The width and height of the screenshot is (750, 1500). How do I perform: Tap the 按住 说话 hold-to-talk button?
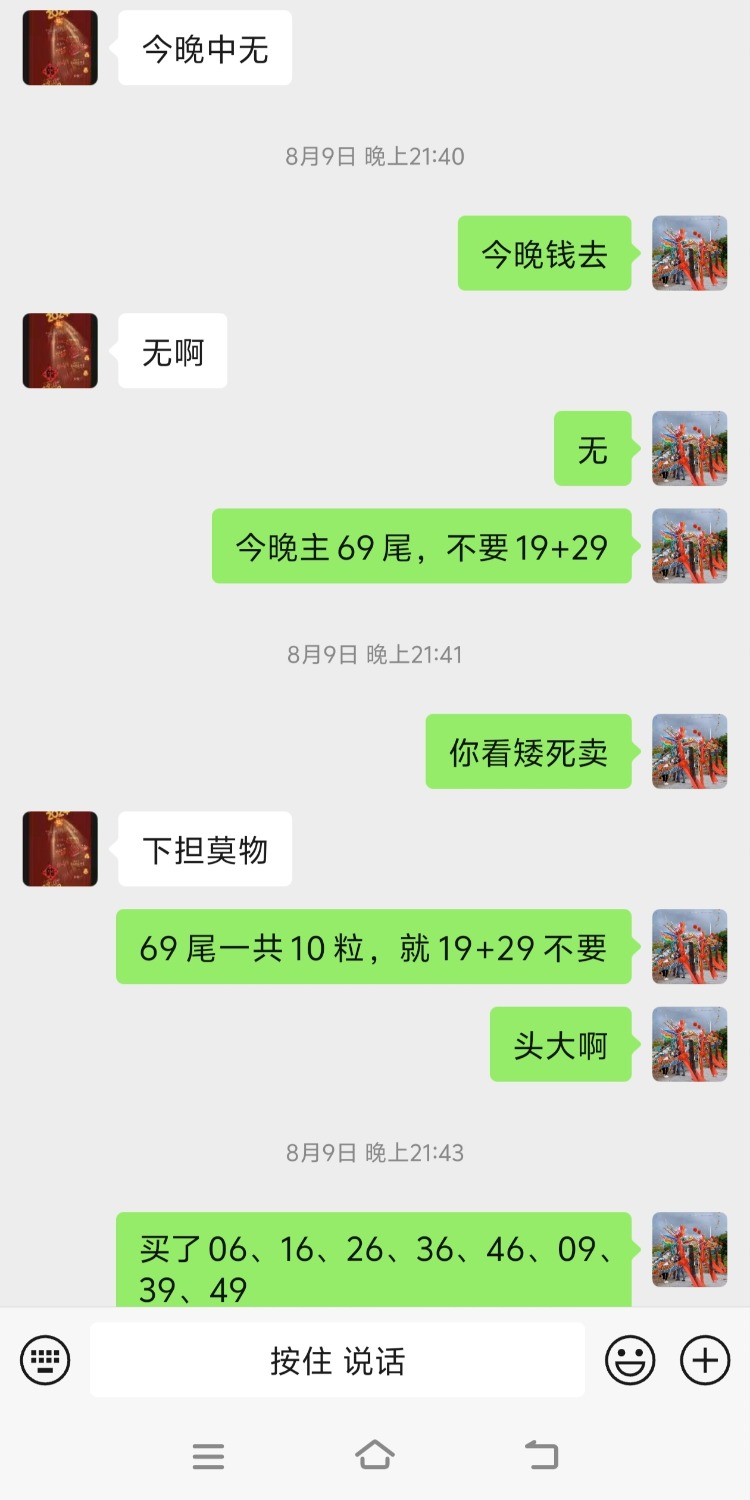[x=337, y=1361]
